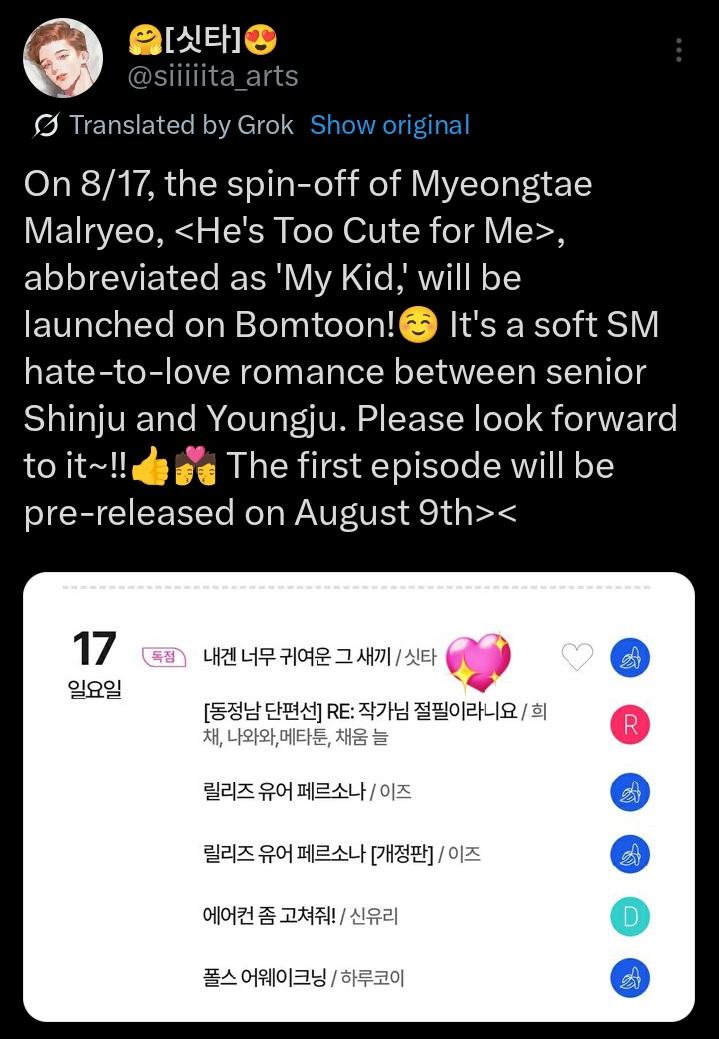
Task: Open the profile picture of siiiiita_arts
Action: [63, 58]
